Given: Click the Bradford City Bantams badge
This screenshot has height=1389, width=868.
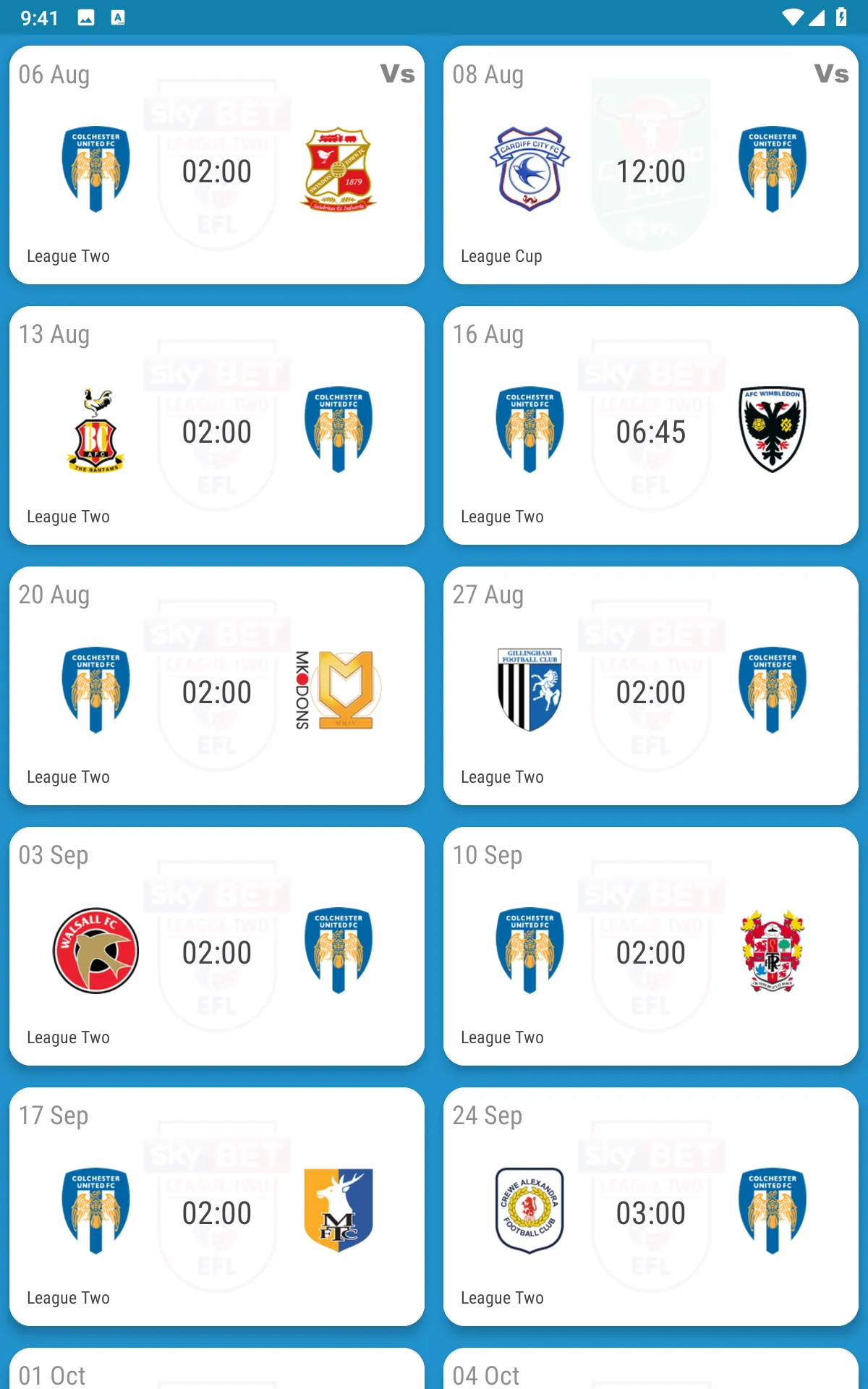Looking at the screenshot, I should [x=95, y=429].
